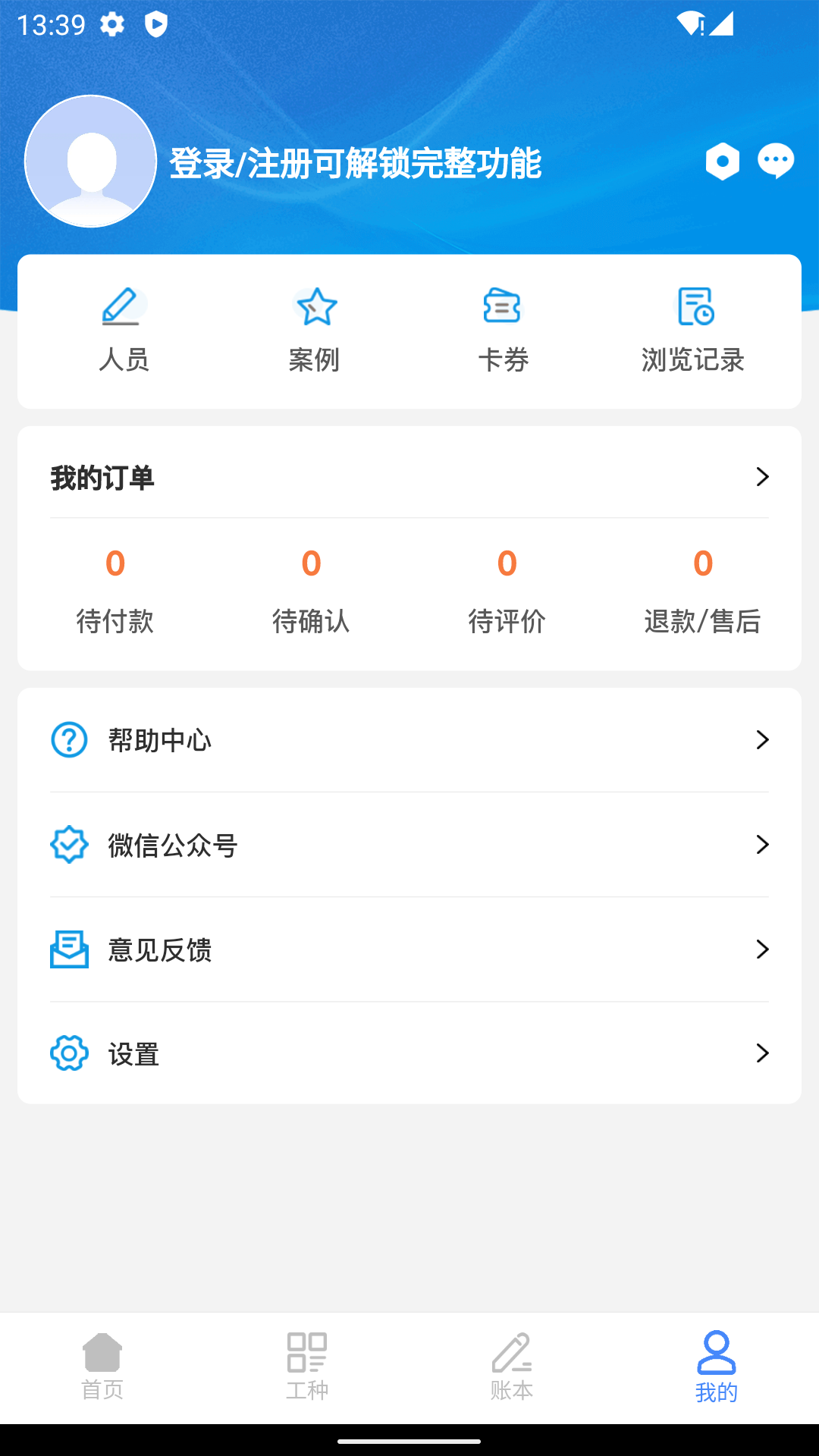Expand 我的订单 order details chevron

click(x=763, y=476)
